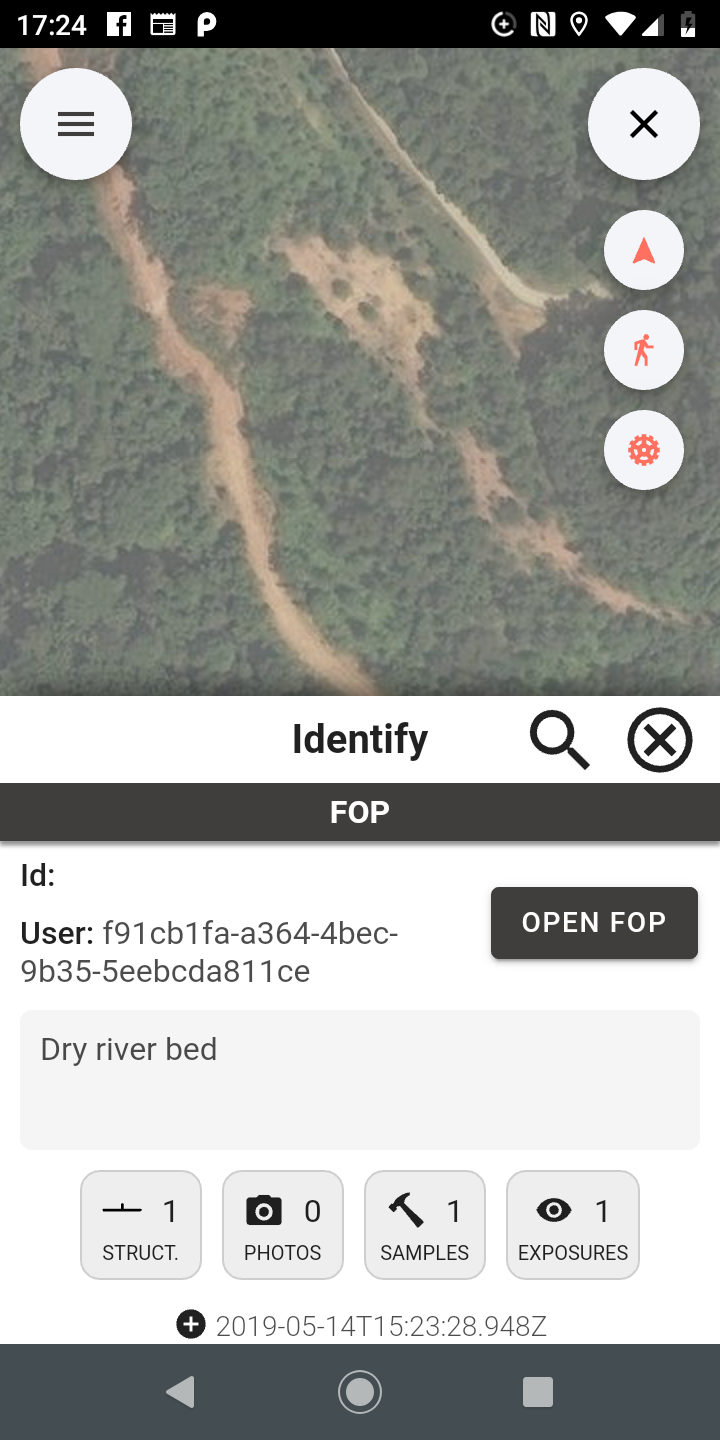Tap the Dry river bed notes field
The image size is (720, 1440).
click(360, 1080)
